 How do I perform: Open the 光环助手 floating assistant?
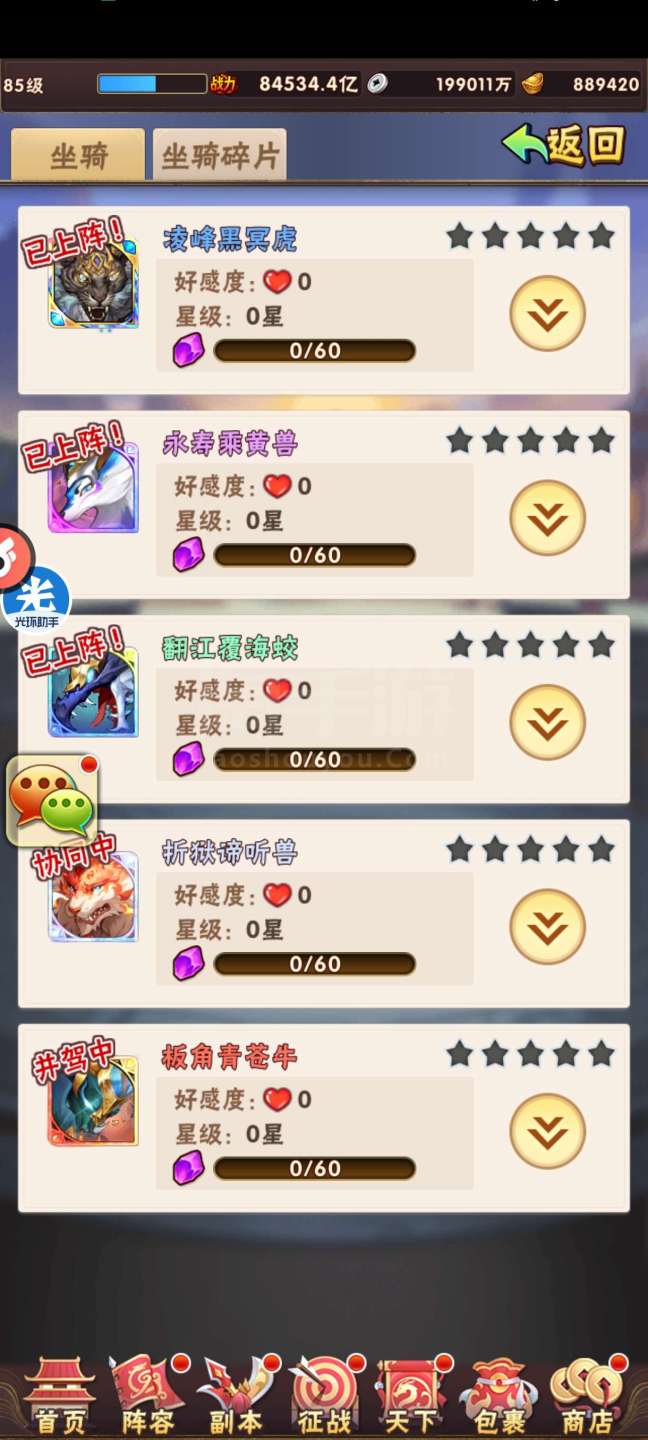[36, 600]
